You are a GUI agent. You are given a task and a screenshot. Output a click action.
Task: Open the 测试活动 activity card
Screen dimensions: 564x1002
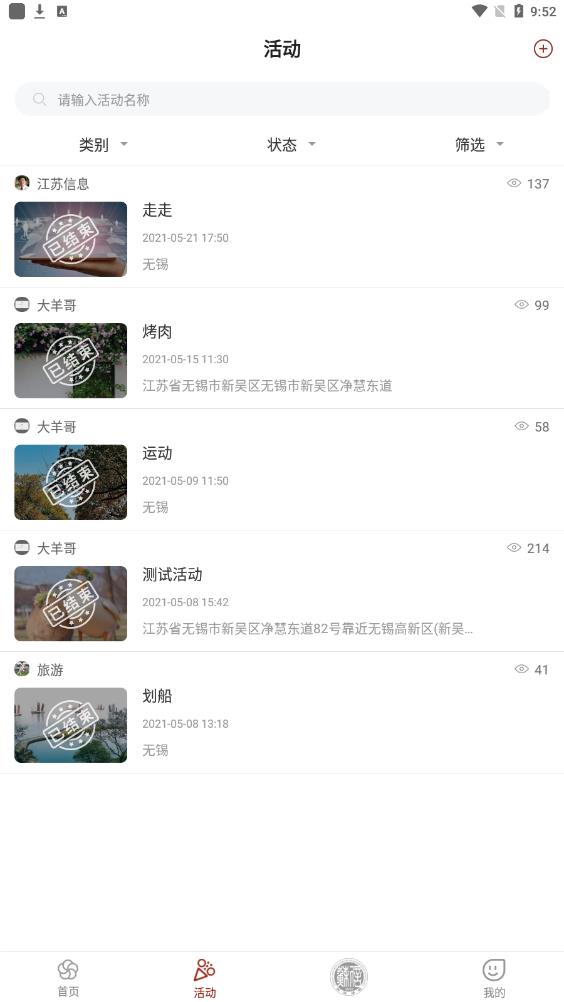pyautogui.click(x=282, y=591)
